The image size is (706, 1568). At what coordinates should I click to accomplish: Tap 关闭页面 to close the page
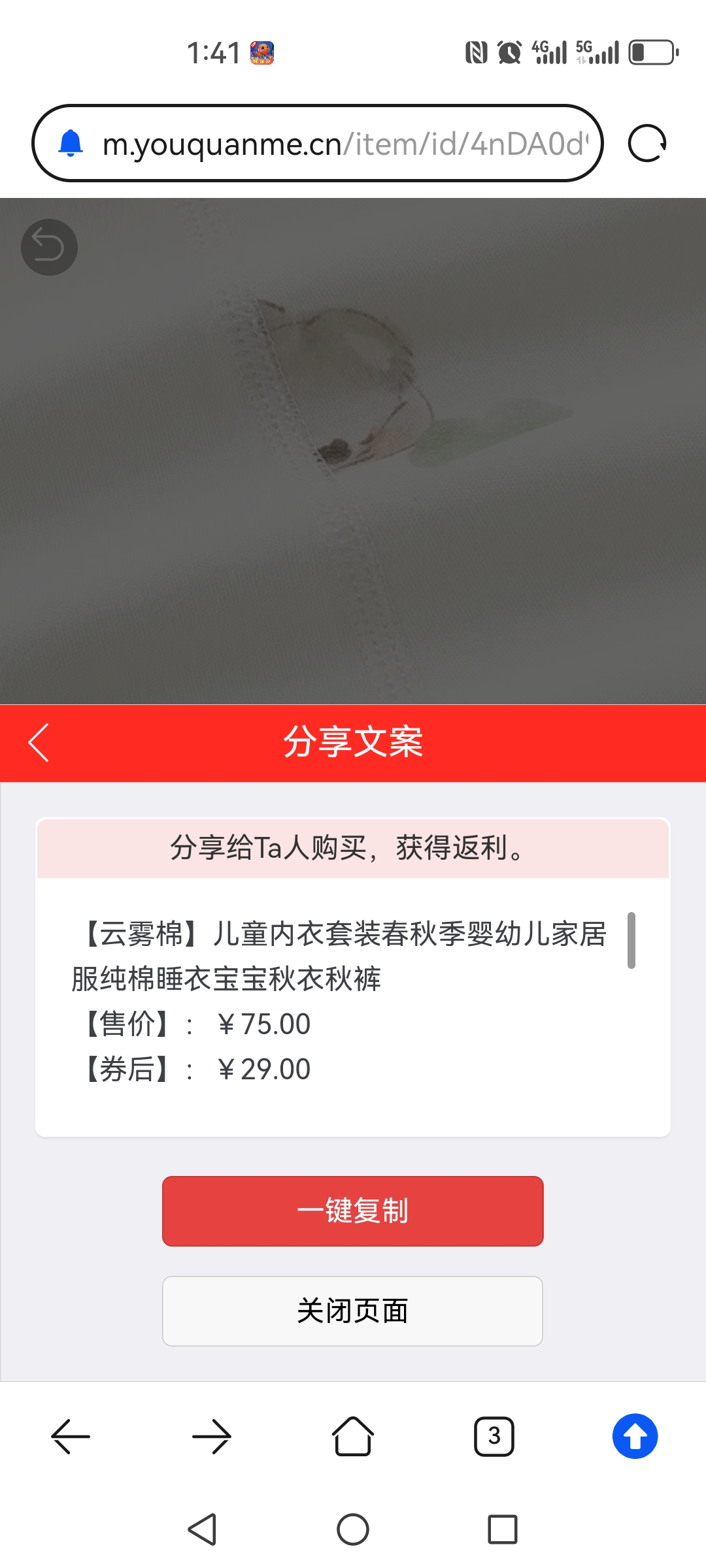click(352, 1311)
